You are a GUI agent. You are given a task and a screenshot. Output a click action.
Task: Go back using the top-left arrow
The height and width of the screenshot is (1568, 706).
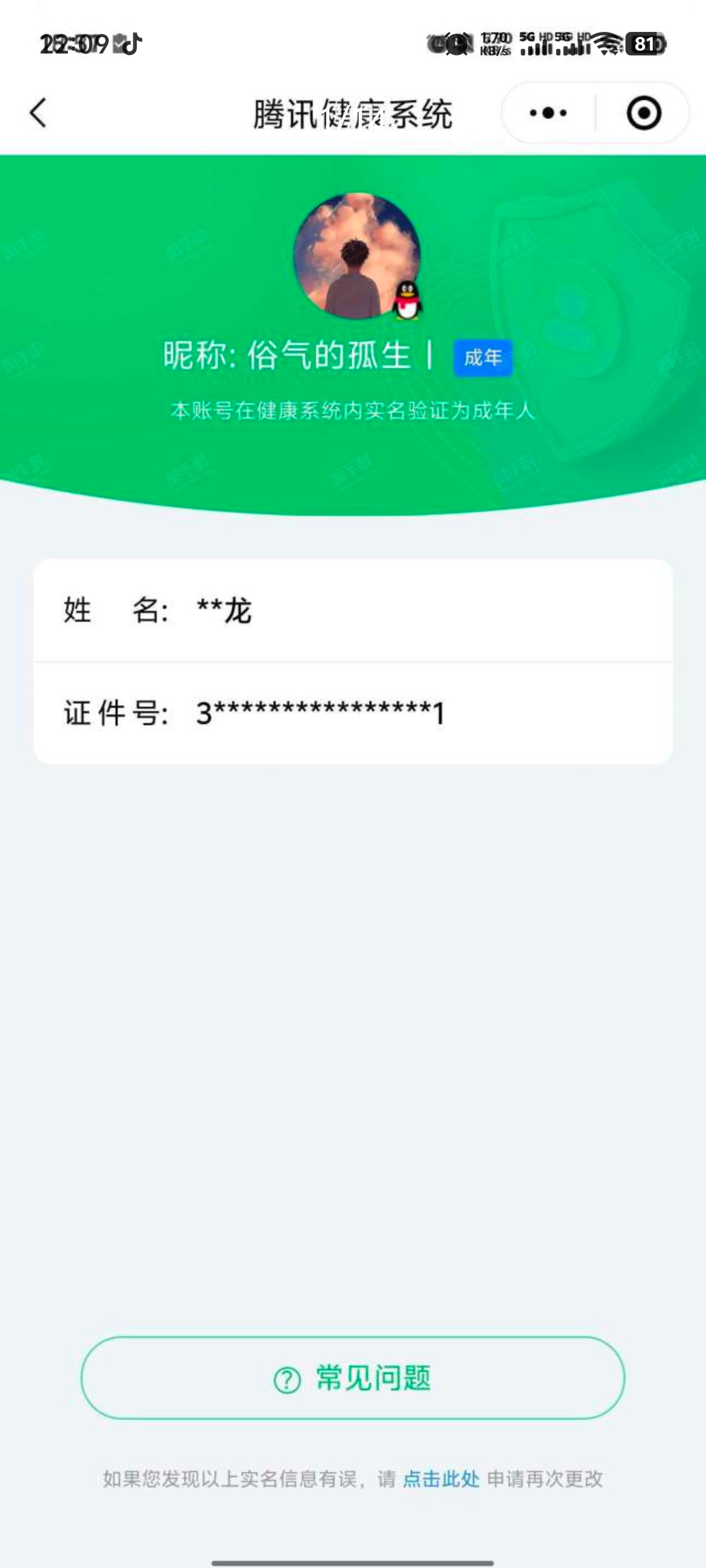38,113
